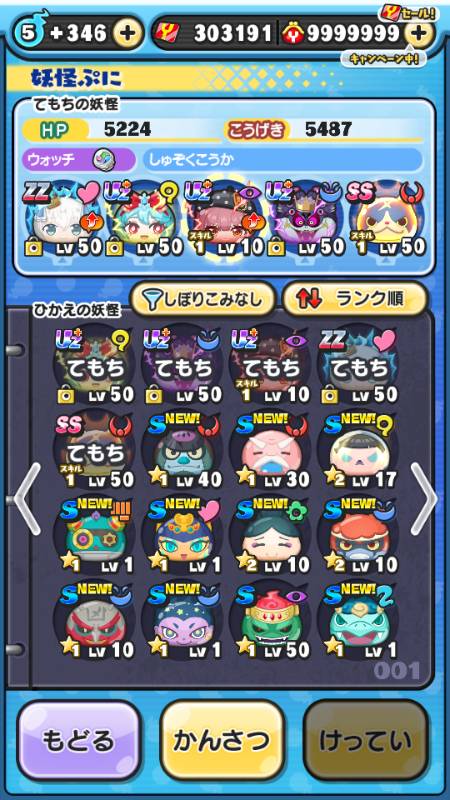Tap the plus button next to +346 stamina

tap(128, 34)
